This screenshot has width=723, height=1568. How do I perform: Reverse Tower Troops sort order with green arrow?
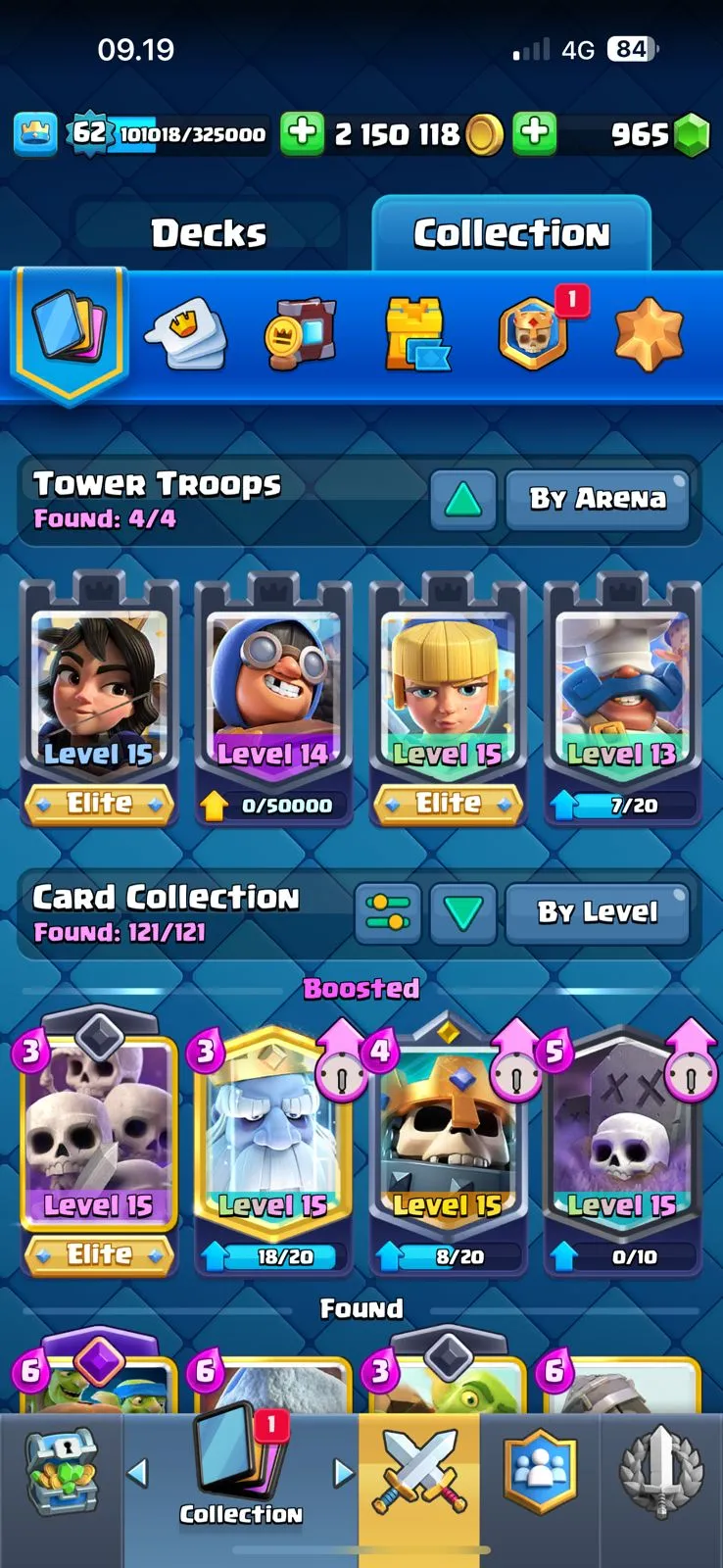(x=462, y=500)
